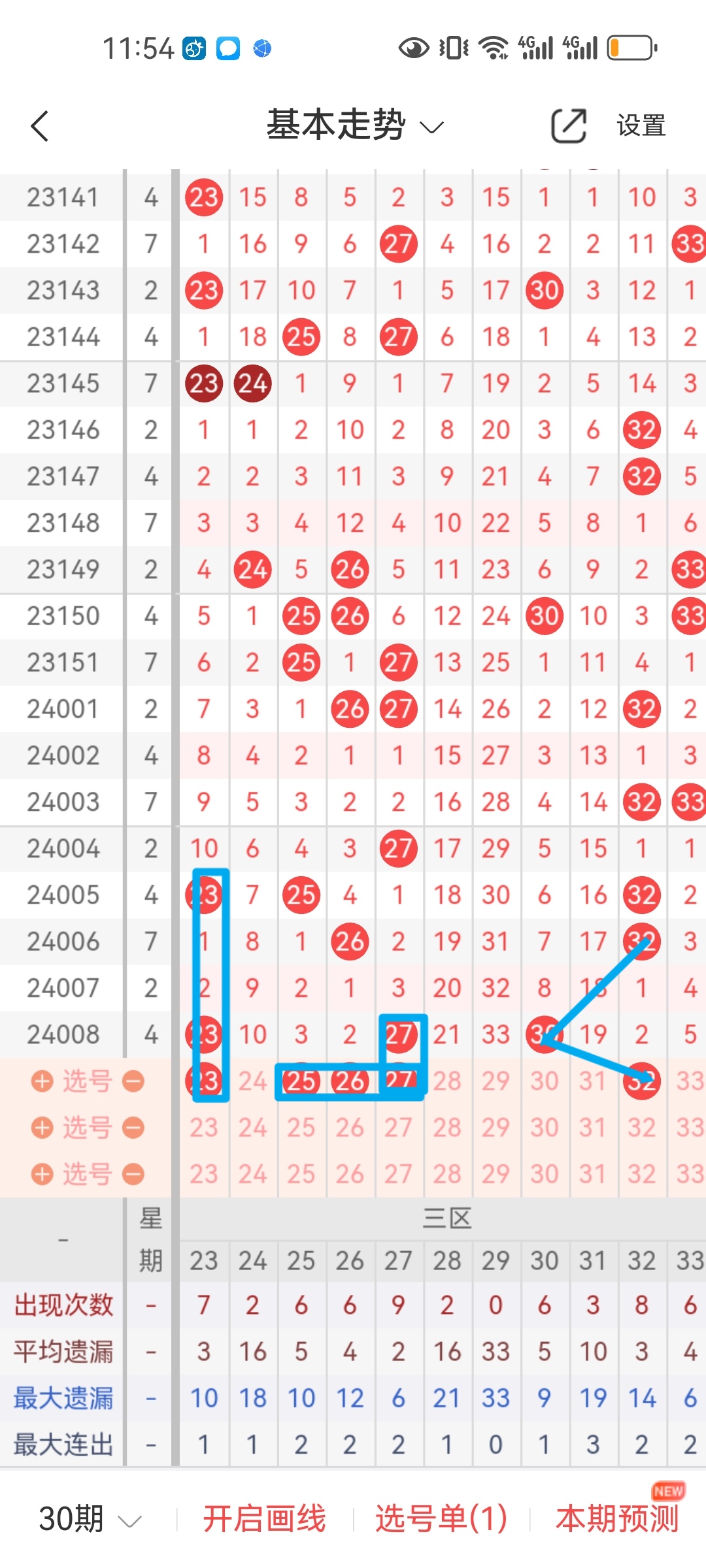
Task: Deselect number 25 in the first 选号 row
Action: coord(301,1081)
